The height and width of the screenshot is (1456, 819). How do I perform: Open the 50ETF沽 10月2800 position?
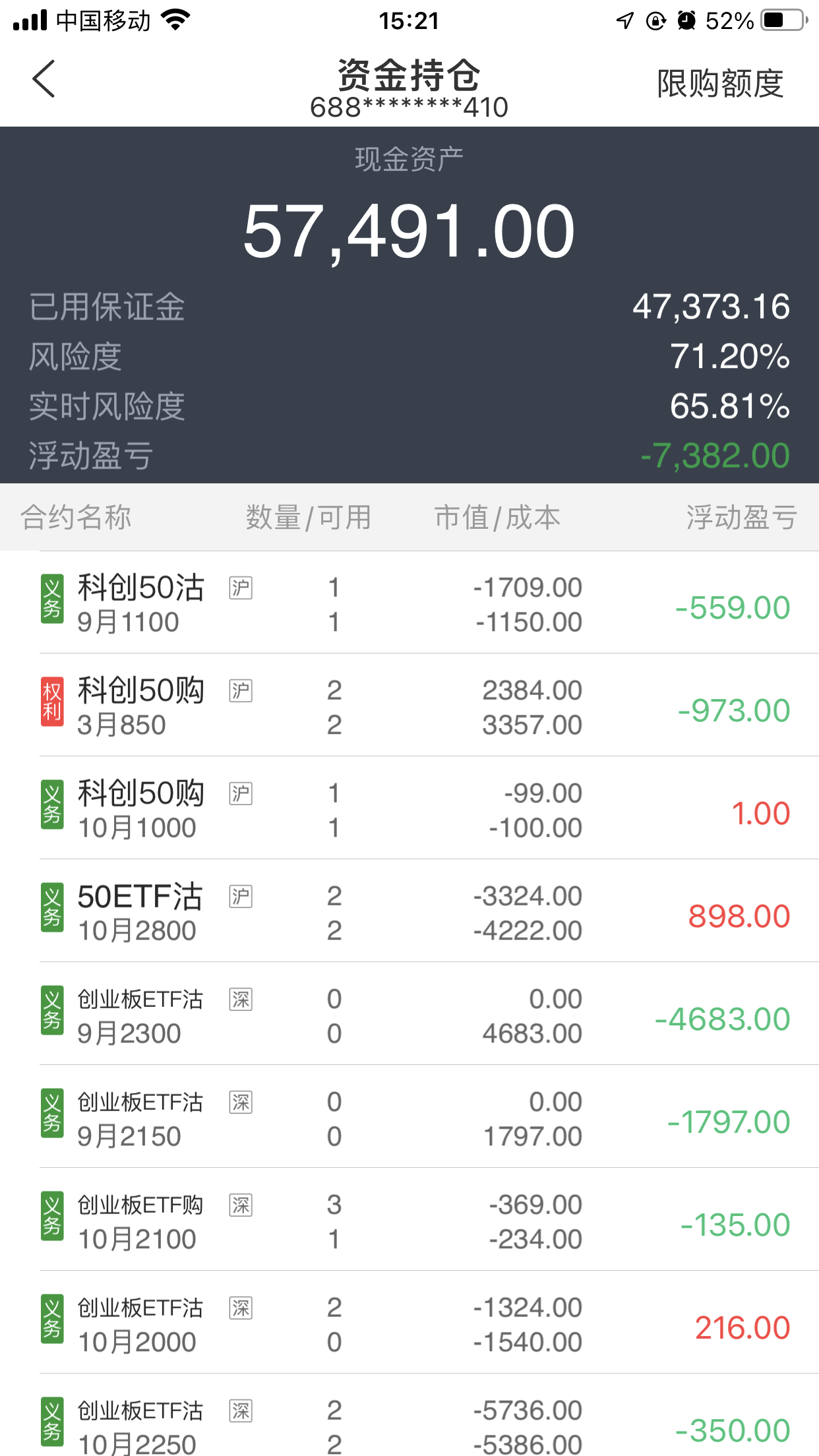[409, 912]
